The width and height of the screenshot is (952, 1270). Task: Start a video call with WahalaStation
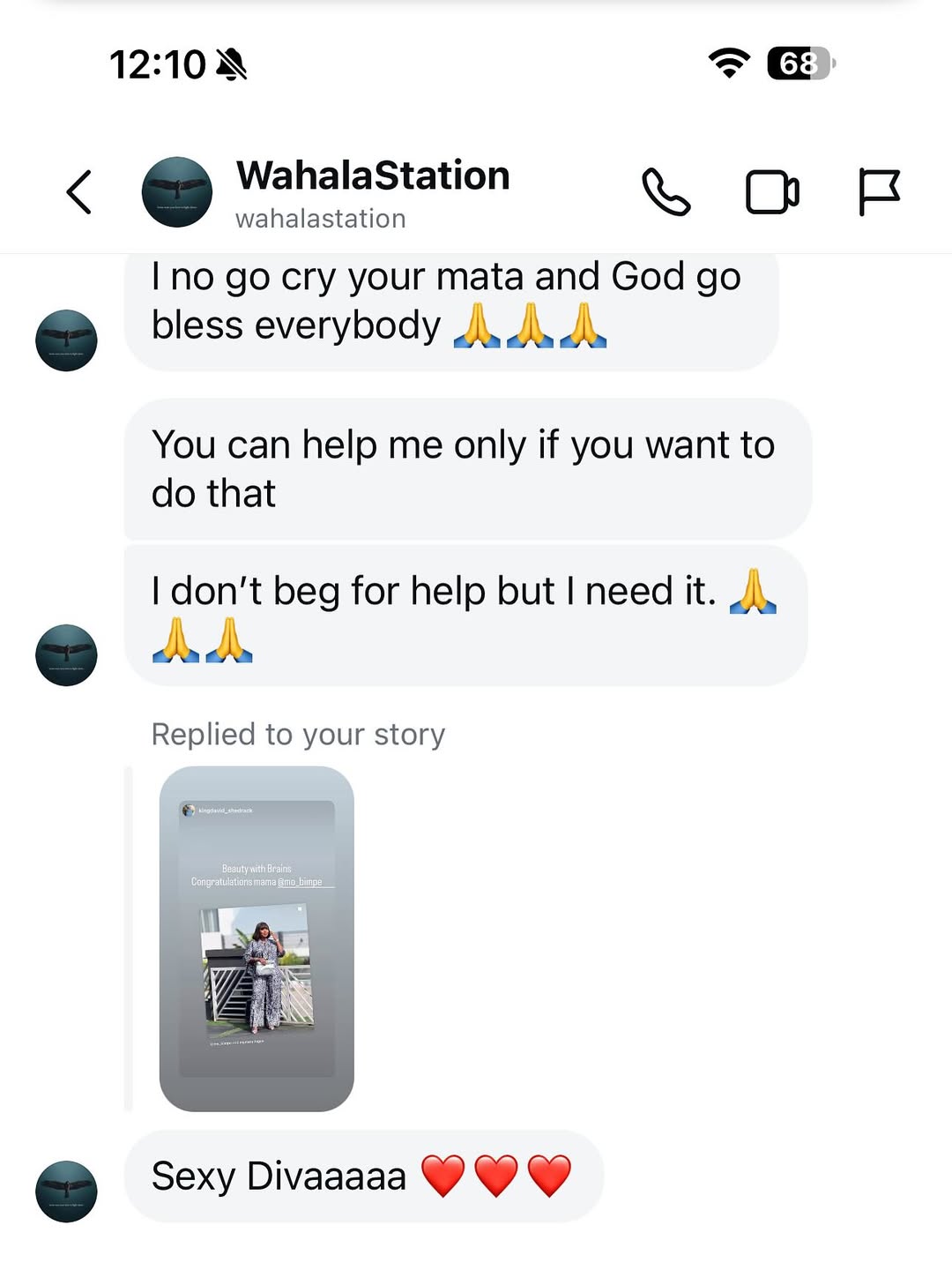(772, 192)
